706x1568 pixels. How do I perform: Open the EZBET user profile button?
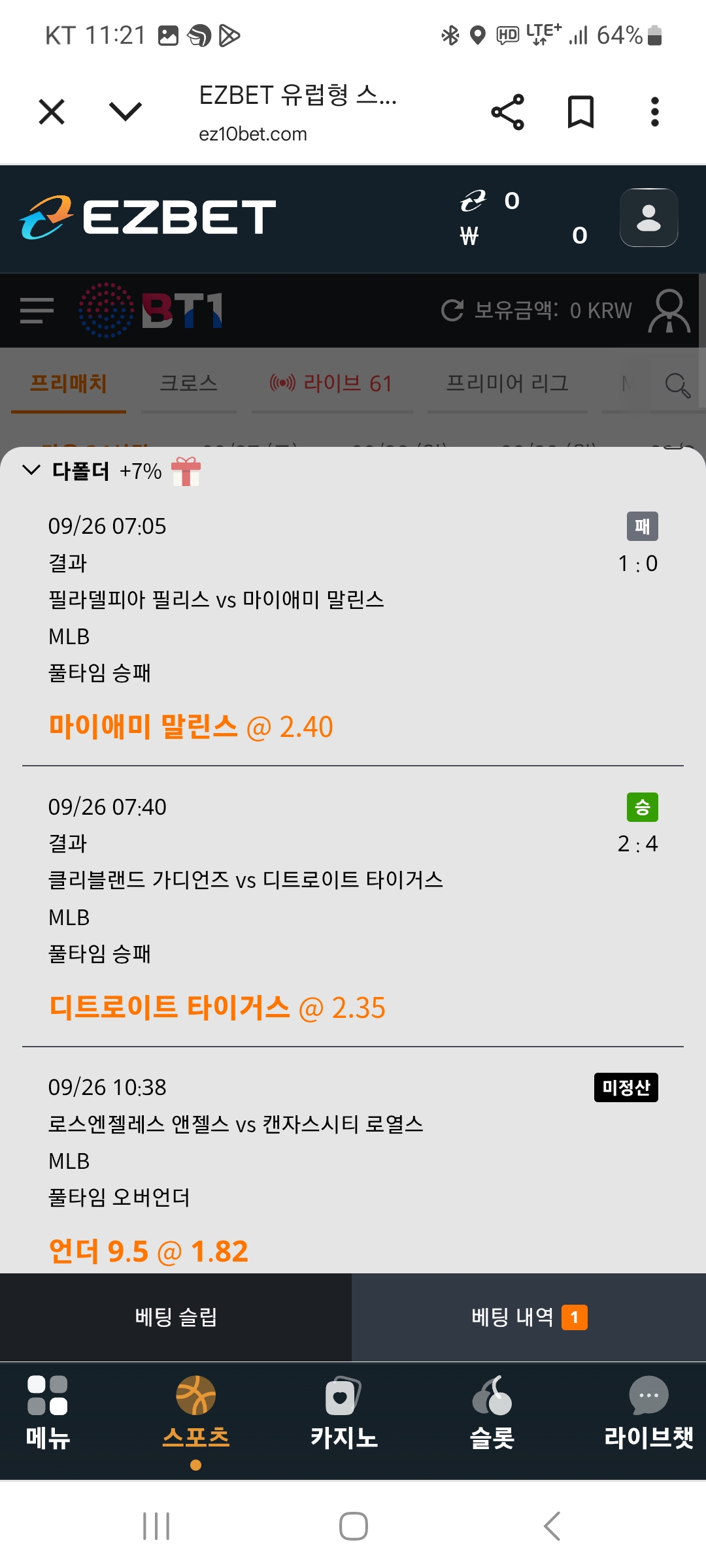pos(648,218)
